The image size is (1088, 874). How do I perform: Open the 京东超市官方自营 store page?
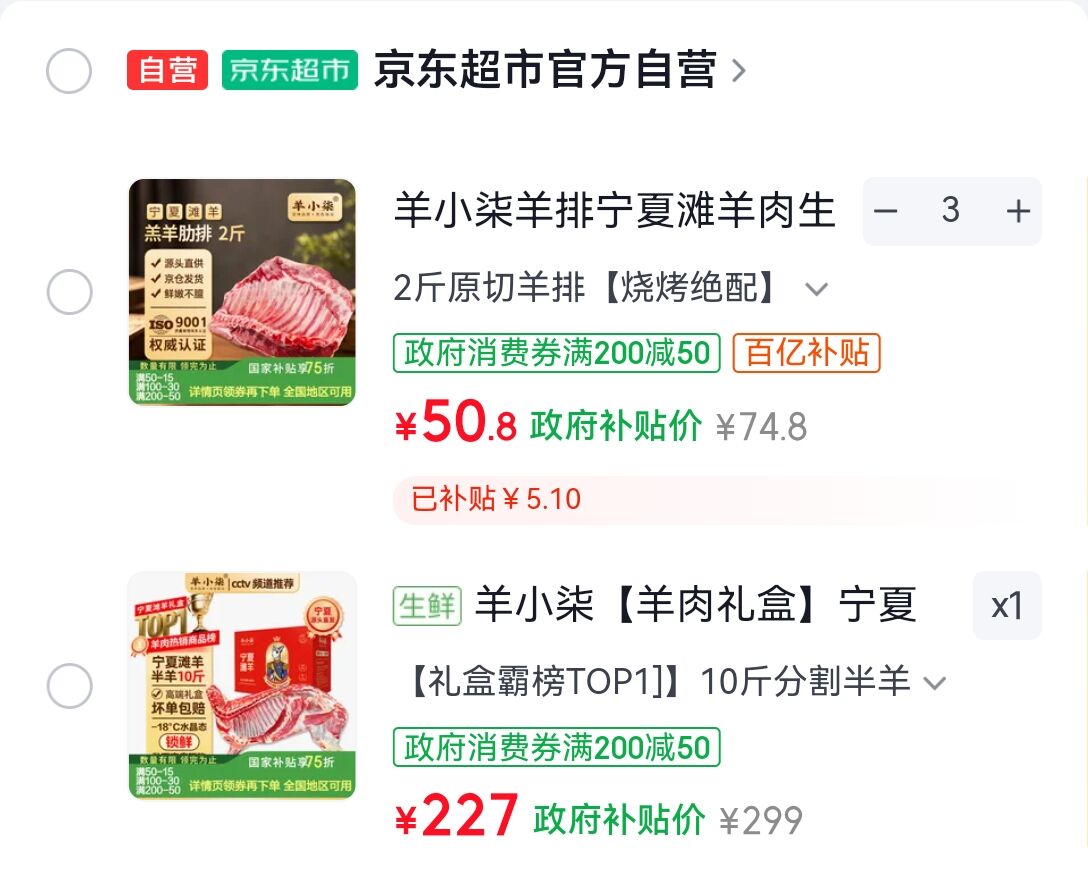pos(545,71)
